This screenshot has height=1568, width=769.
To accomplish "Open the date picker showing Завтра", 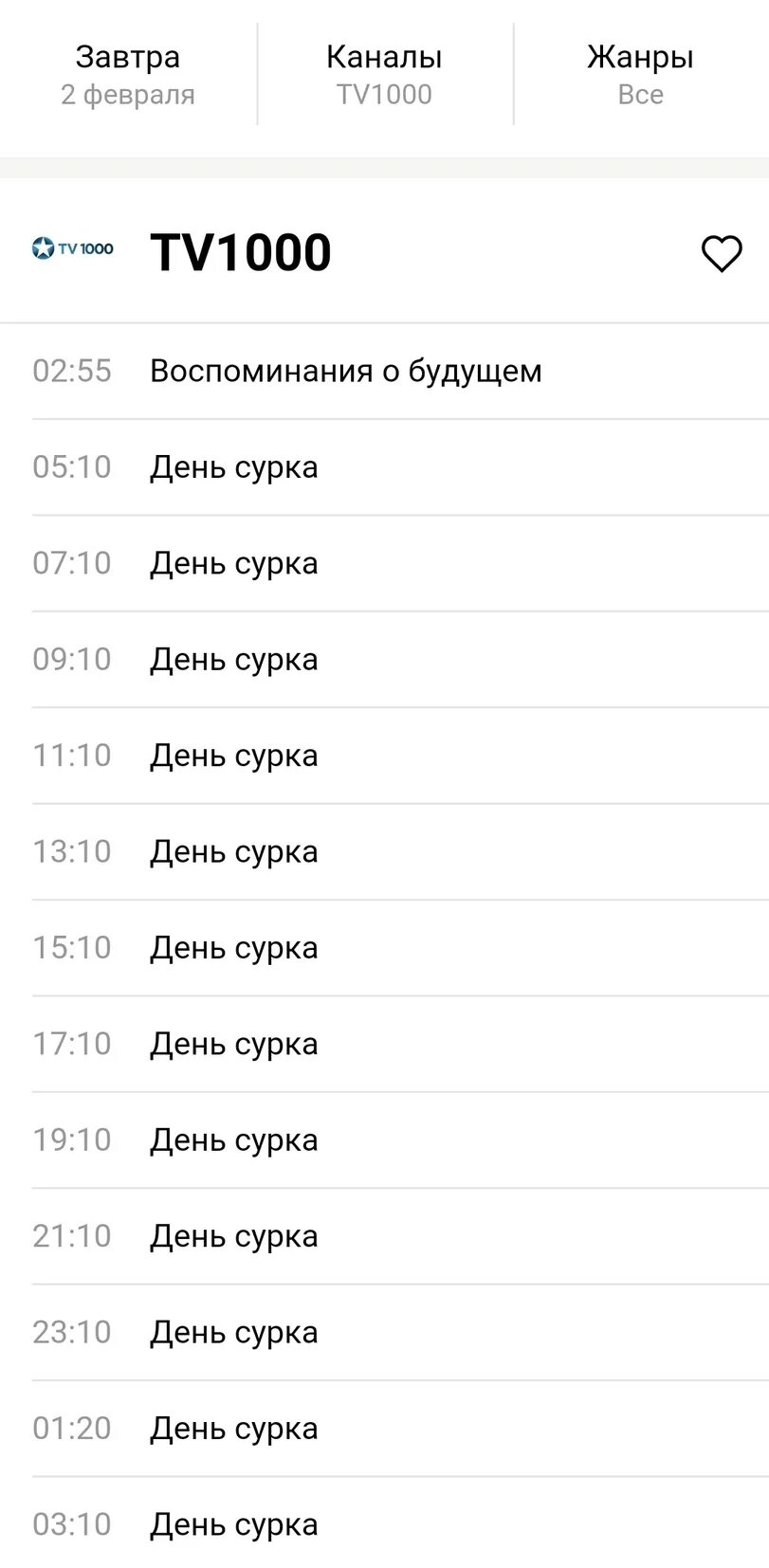I will click(x=128, y=74).
